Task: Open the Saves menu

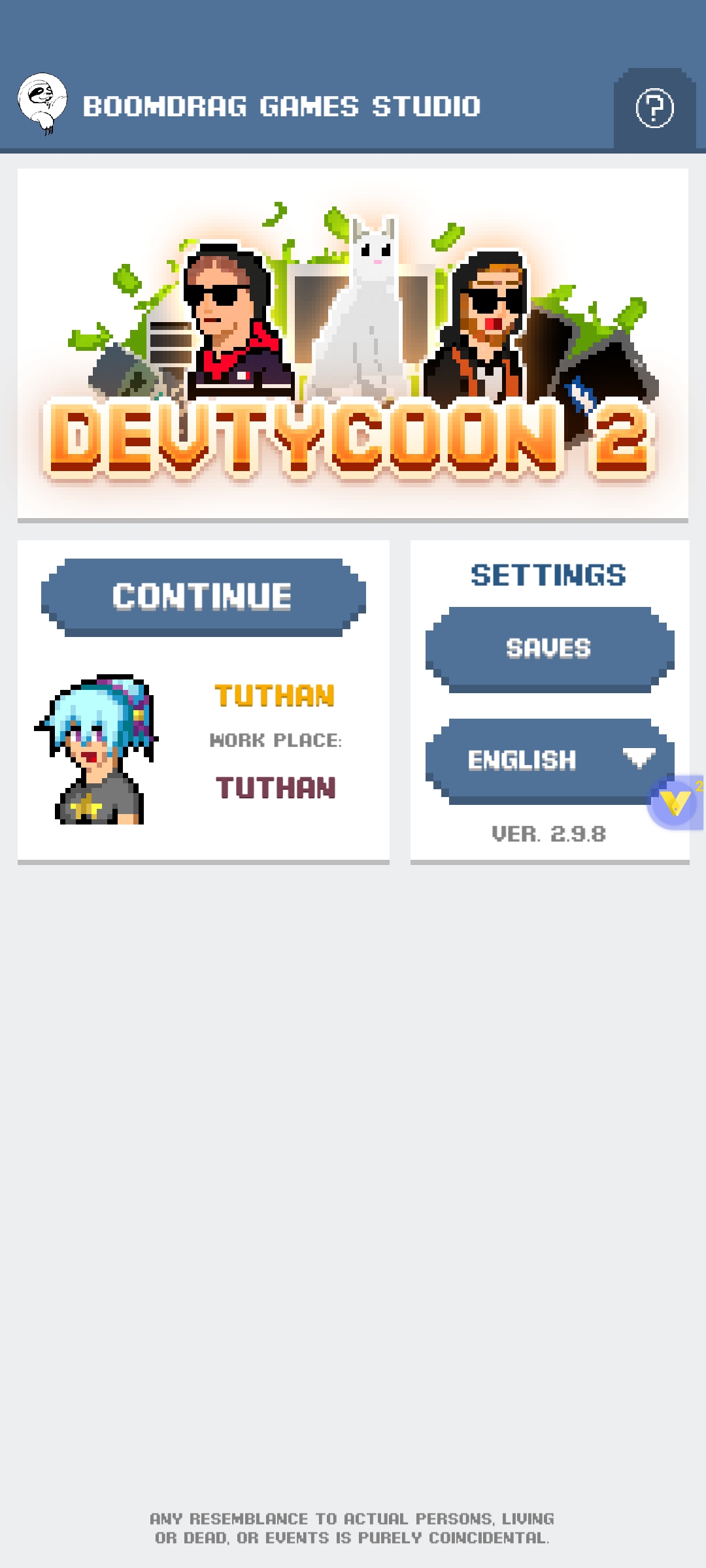Action: click(549, 648)
